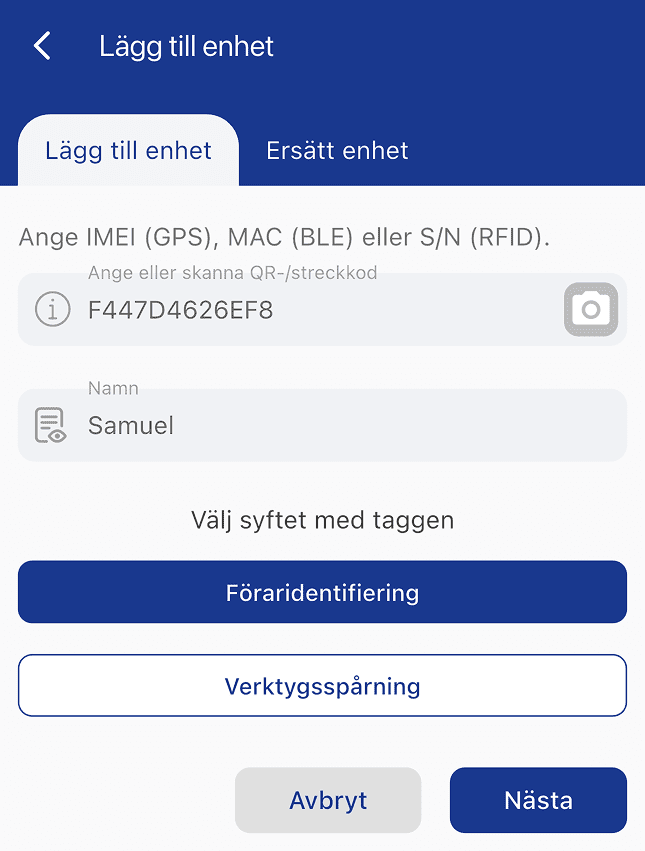Open camera to scan QR code
645x851 pixels.
pos(590,309)
